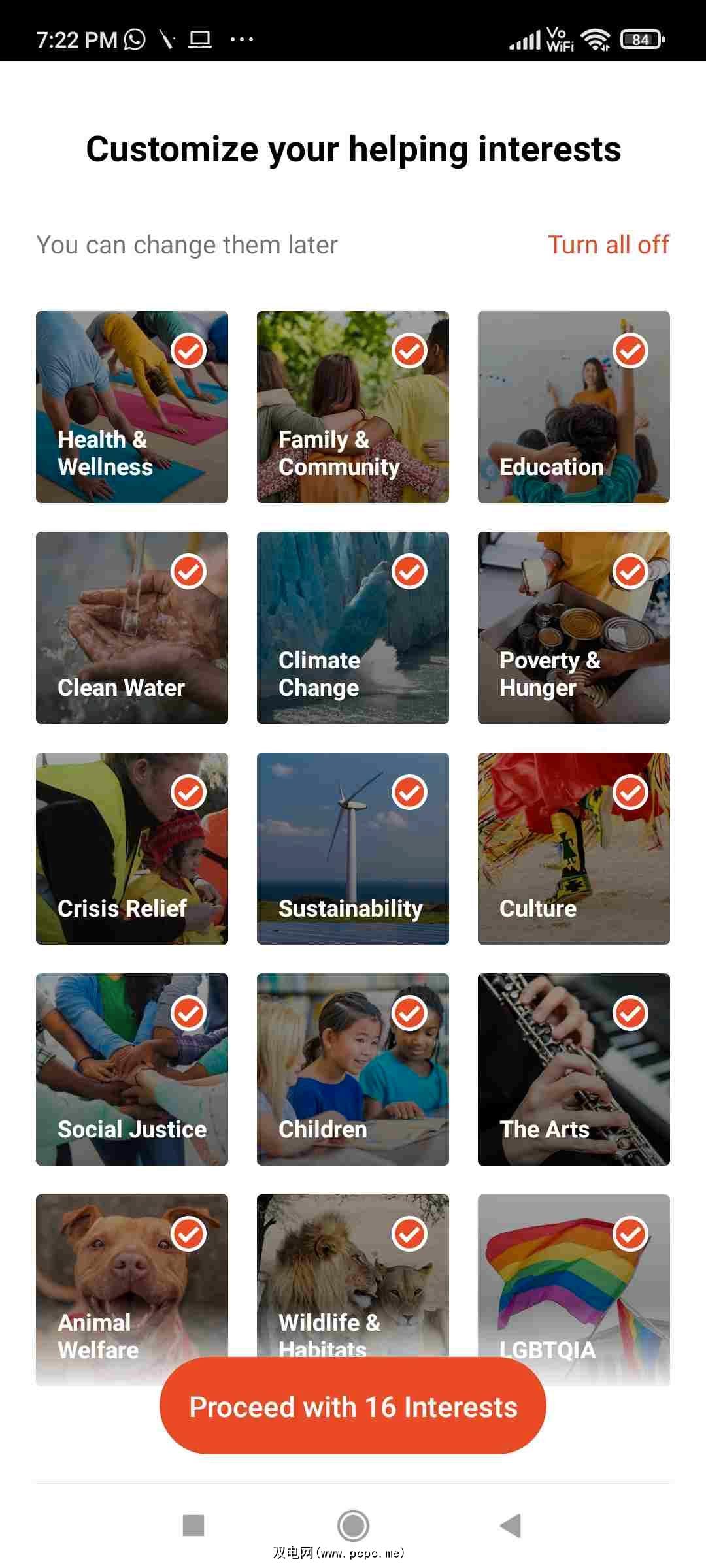The image size is (706, 1568).
Task: Uncheck the Family & Community tile
Action: (x=353, y=406)
